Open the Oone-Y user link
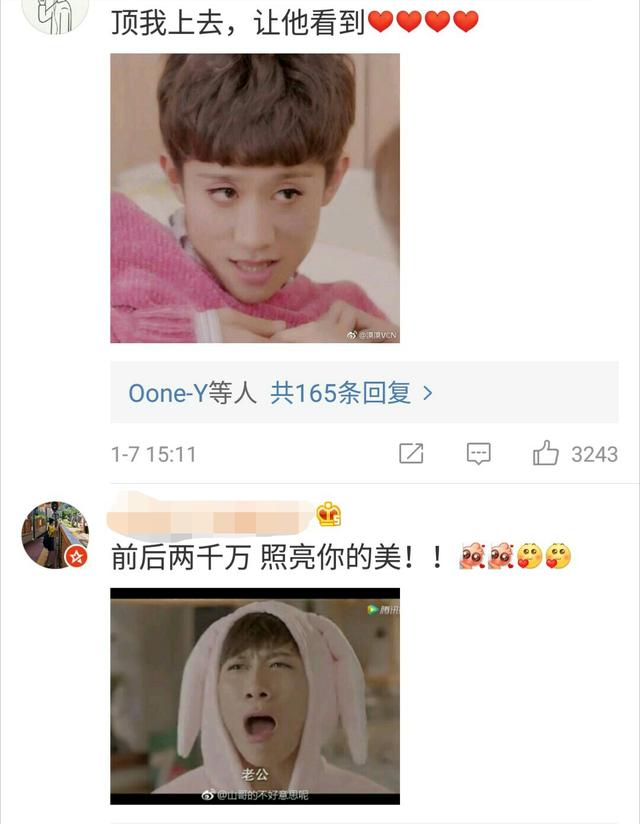Screen dimensions: 640x824 click(x=166, y=393)
